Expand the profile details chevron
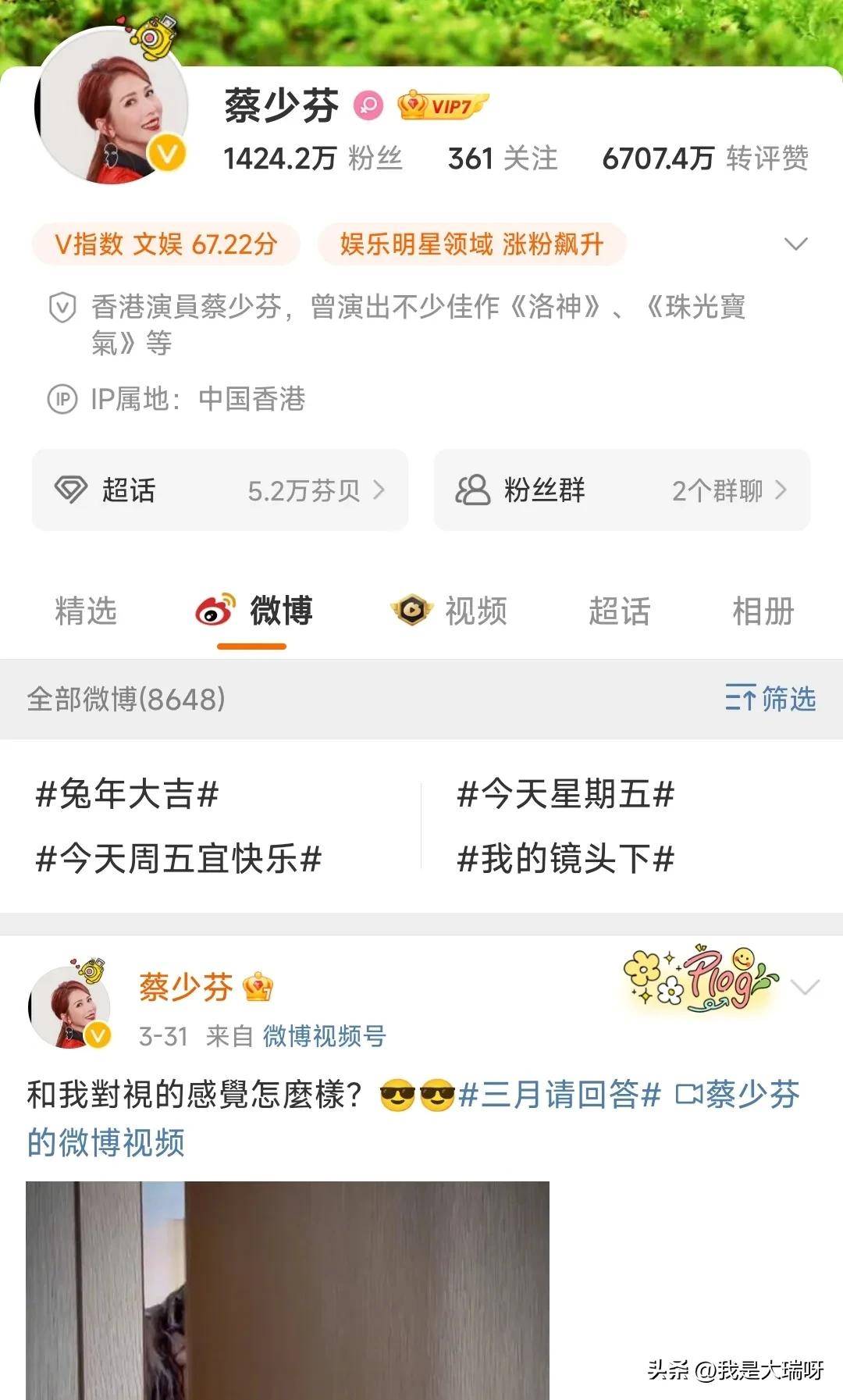This screenshot has width=843, height=1400. 795,244
